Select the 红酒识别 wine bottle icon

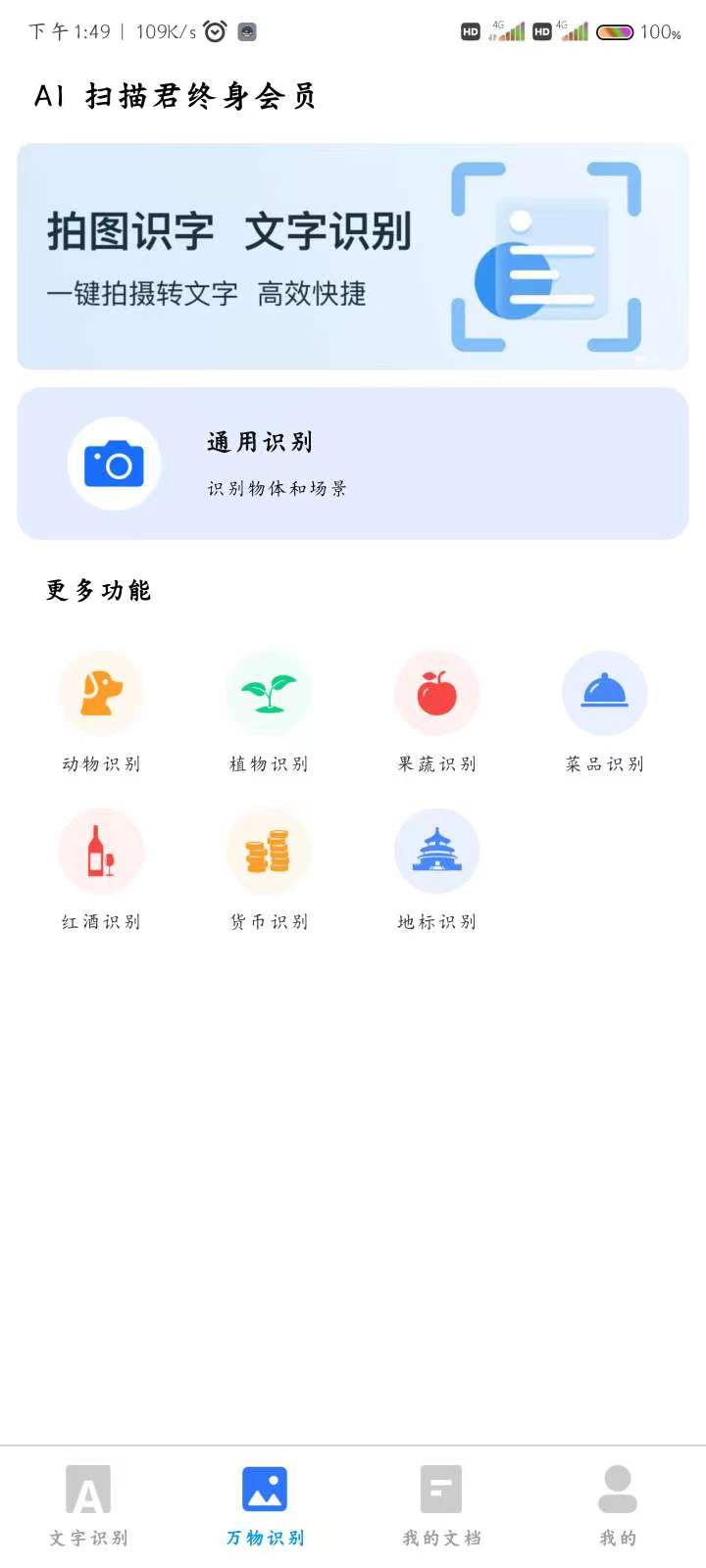[x=101, y=851]
